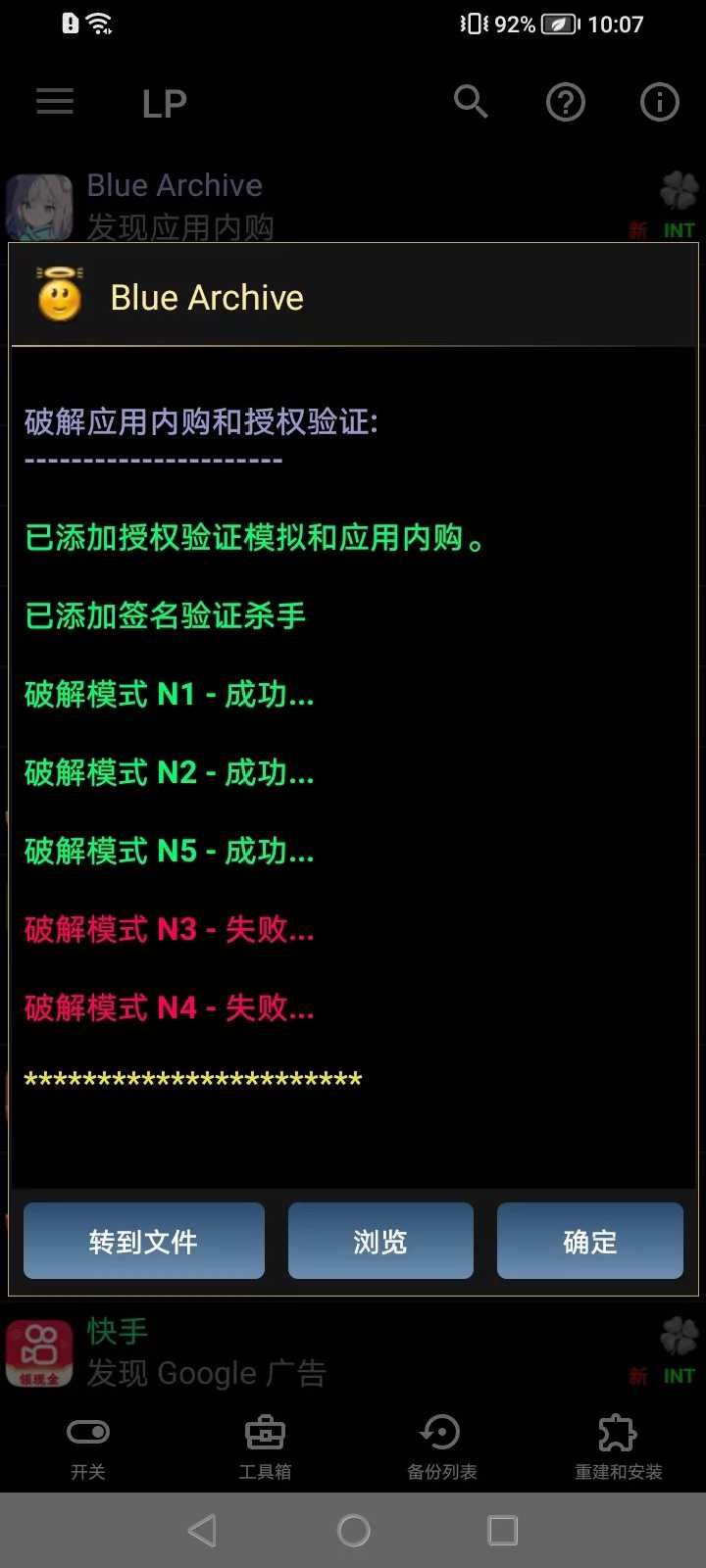
Task: Open the help question mark icon
Action: [566, 102]
